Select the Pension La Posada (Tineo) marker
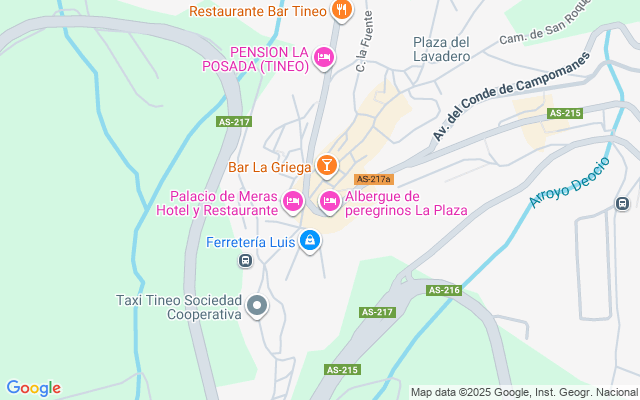Screen dimensions: 640x400 pos(323,57)
